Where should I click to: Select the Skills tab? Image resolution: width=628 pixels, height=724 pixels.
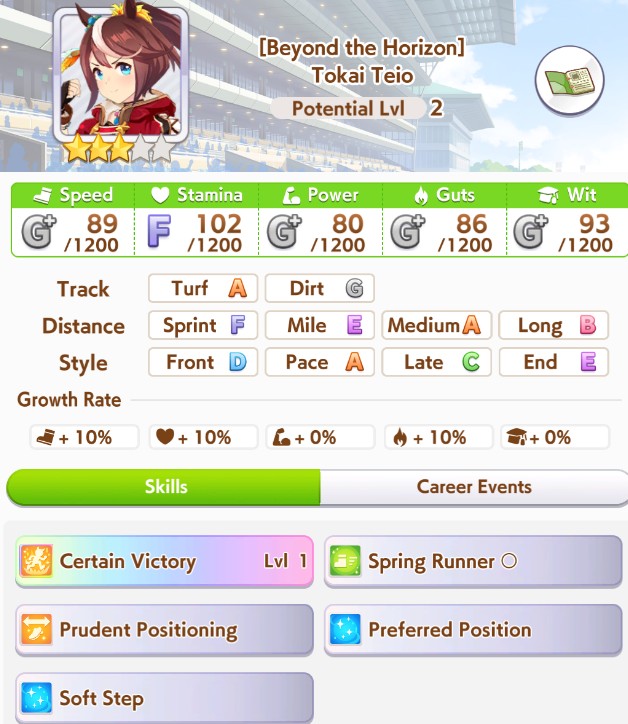165,487
